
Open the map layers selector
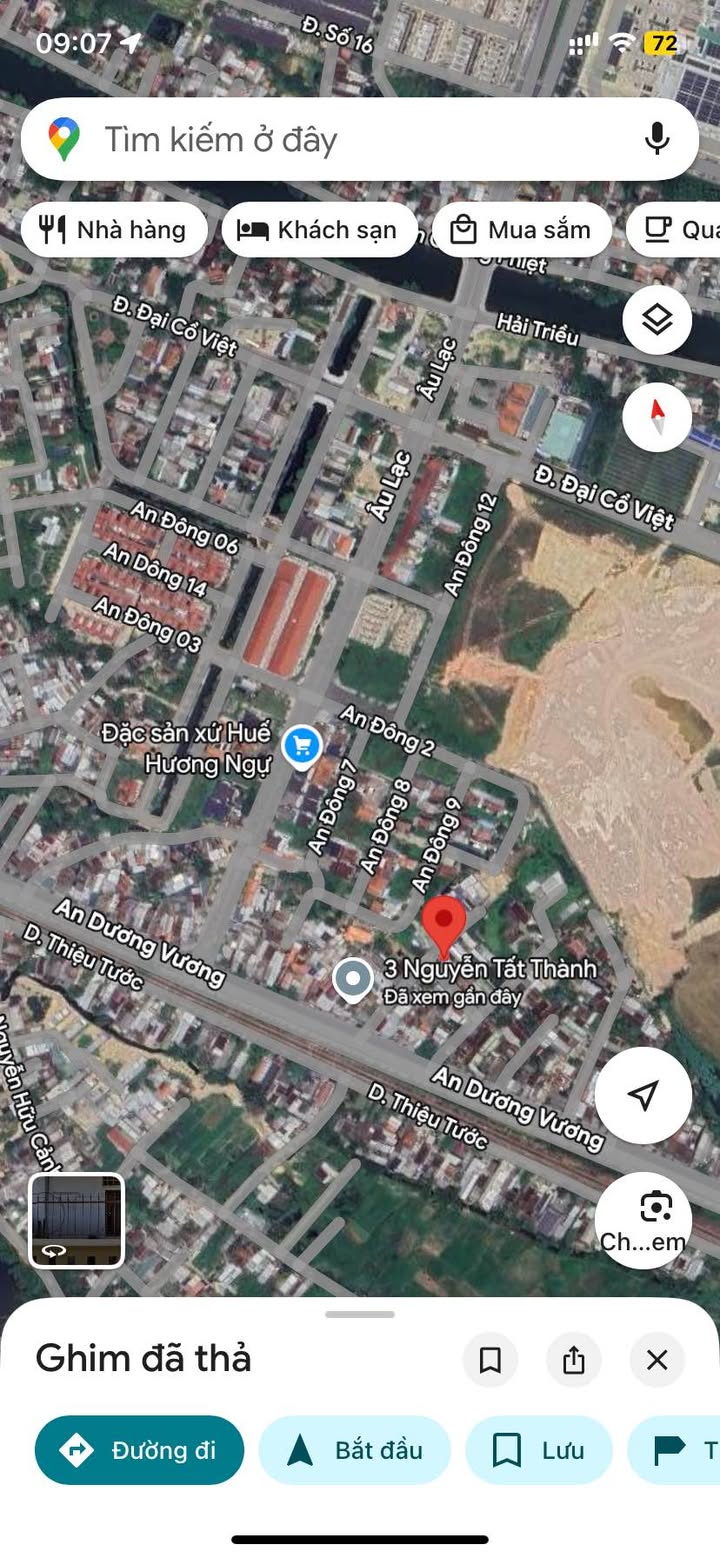click(x=657, y=320)
